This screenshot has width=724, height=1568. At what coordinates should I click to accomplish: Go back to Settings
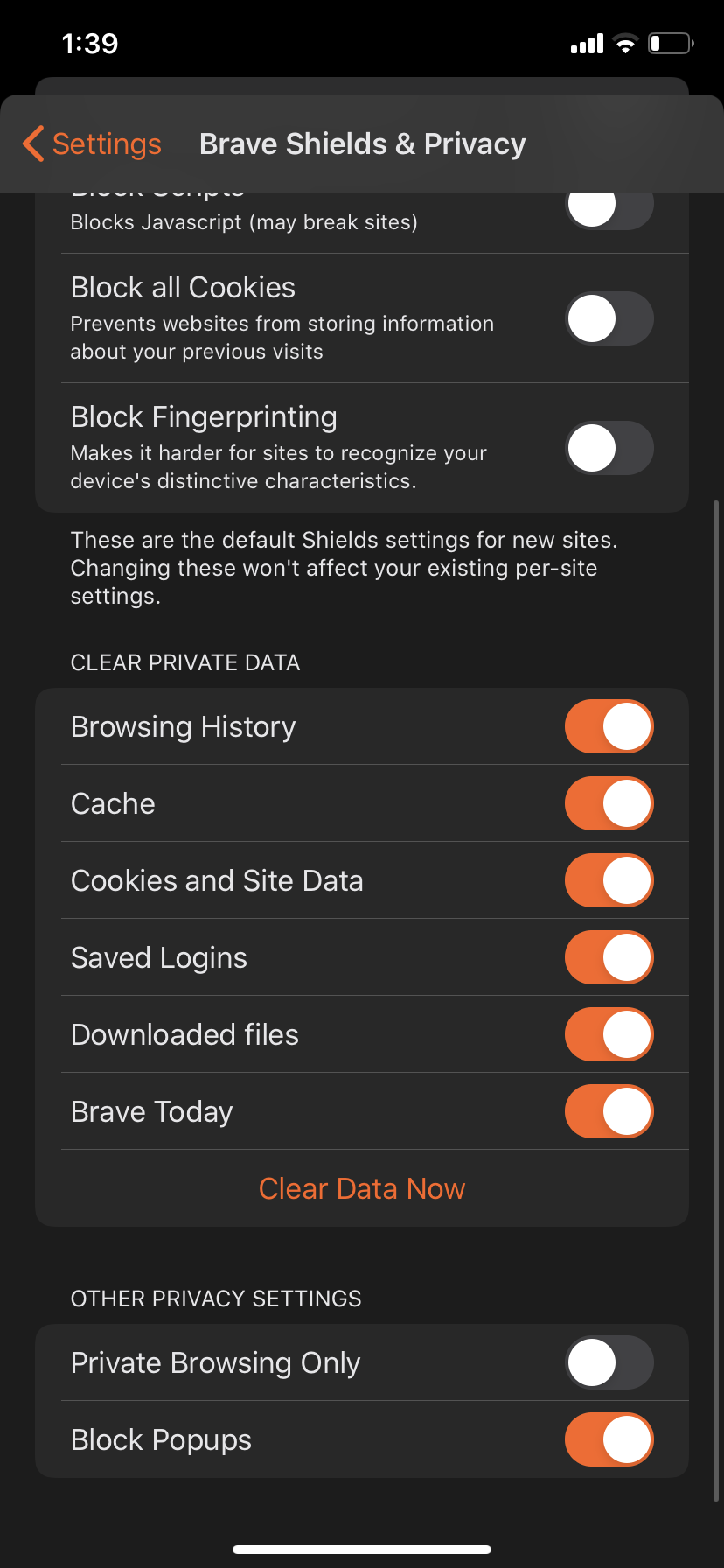93,143
